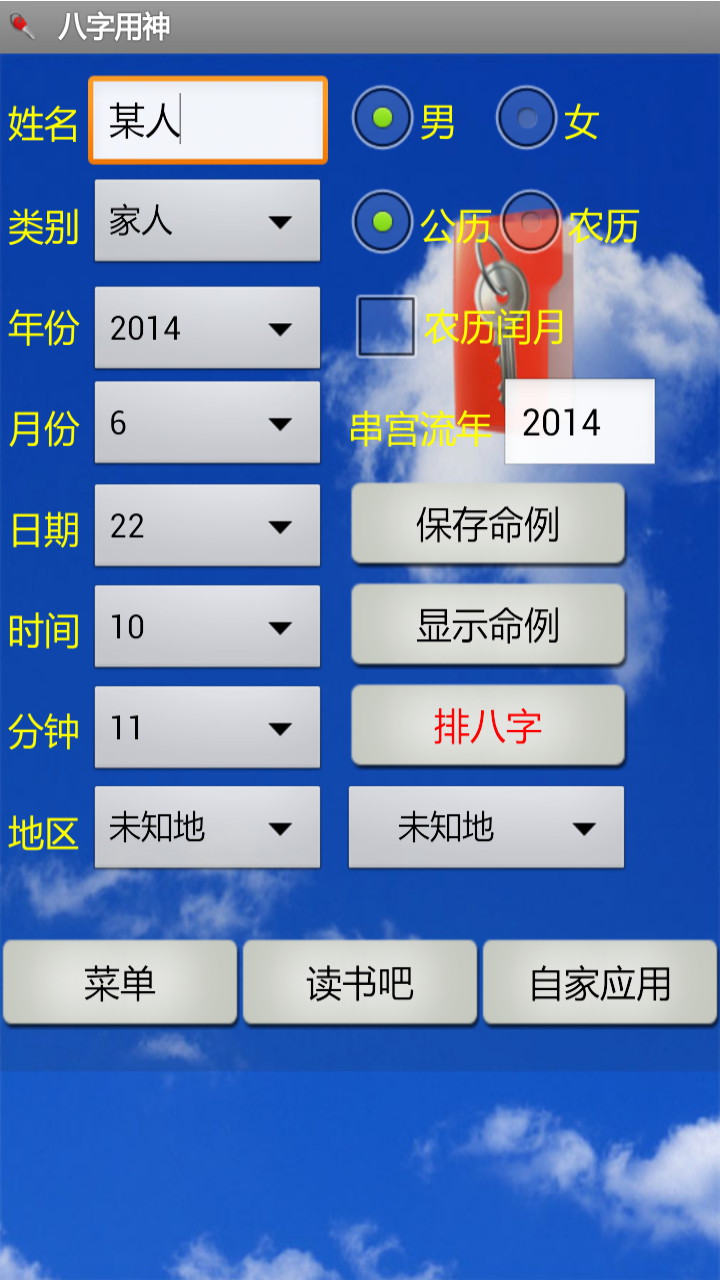Viewport: 720px width, 1280px height.
Task: Select the 男 (male) radio button
Action: point(382,119)
